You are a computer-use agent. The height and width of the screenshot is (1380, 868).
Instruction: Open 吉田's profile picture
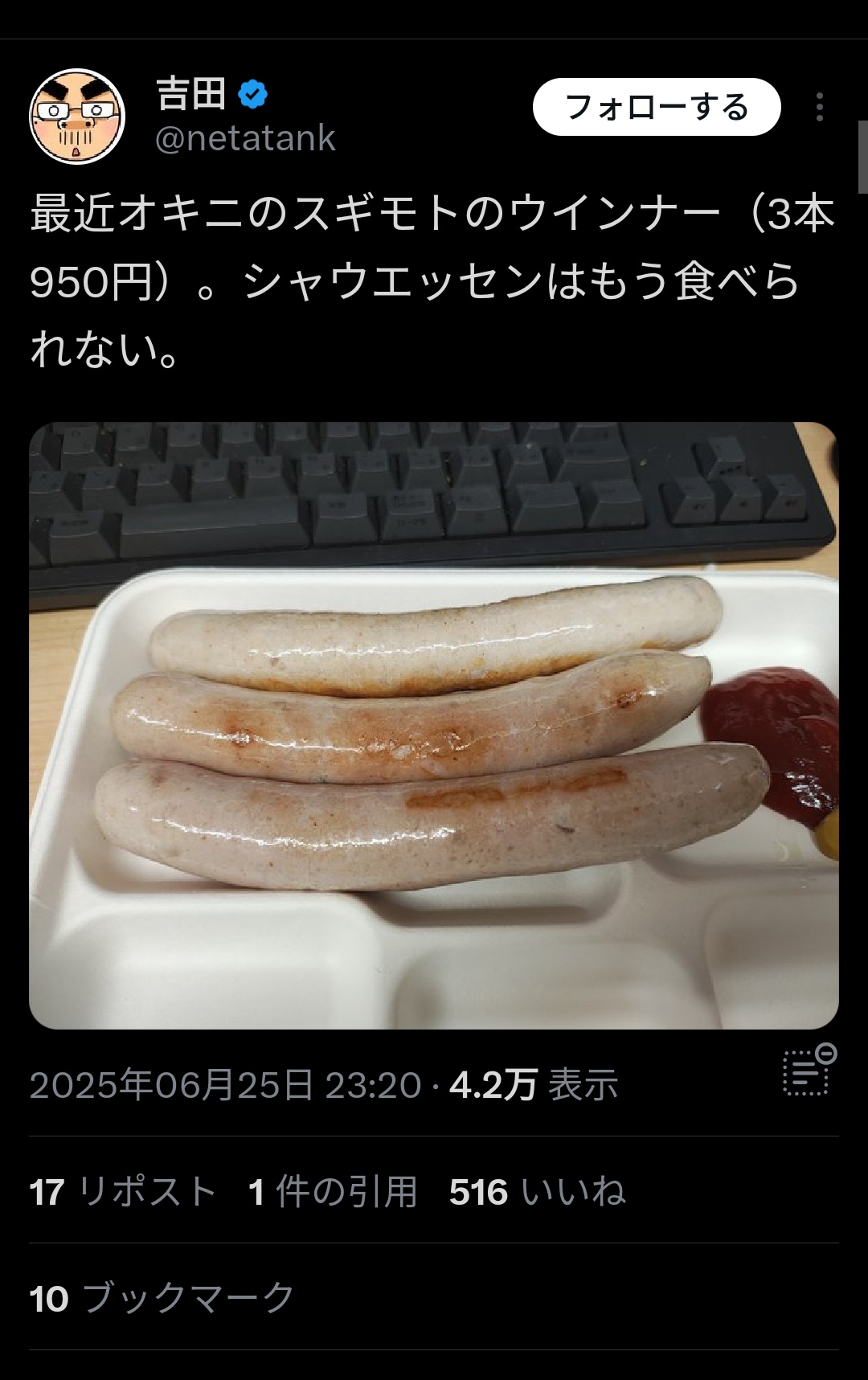click(77, 117)
